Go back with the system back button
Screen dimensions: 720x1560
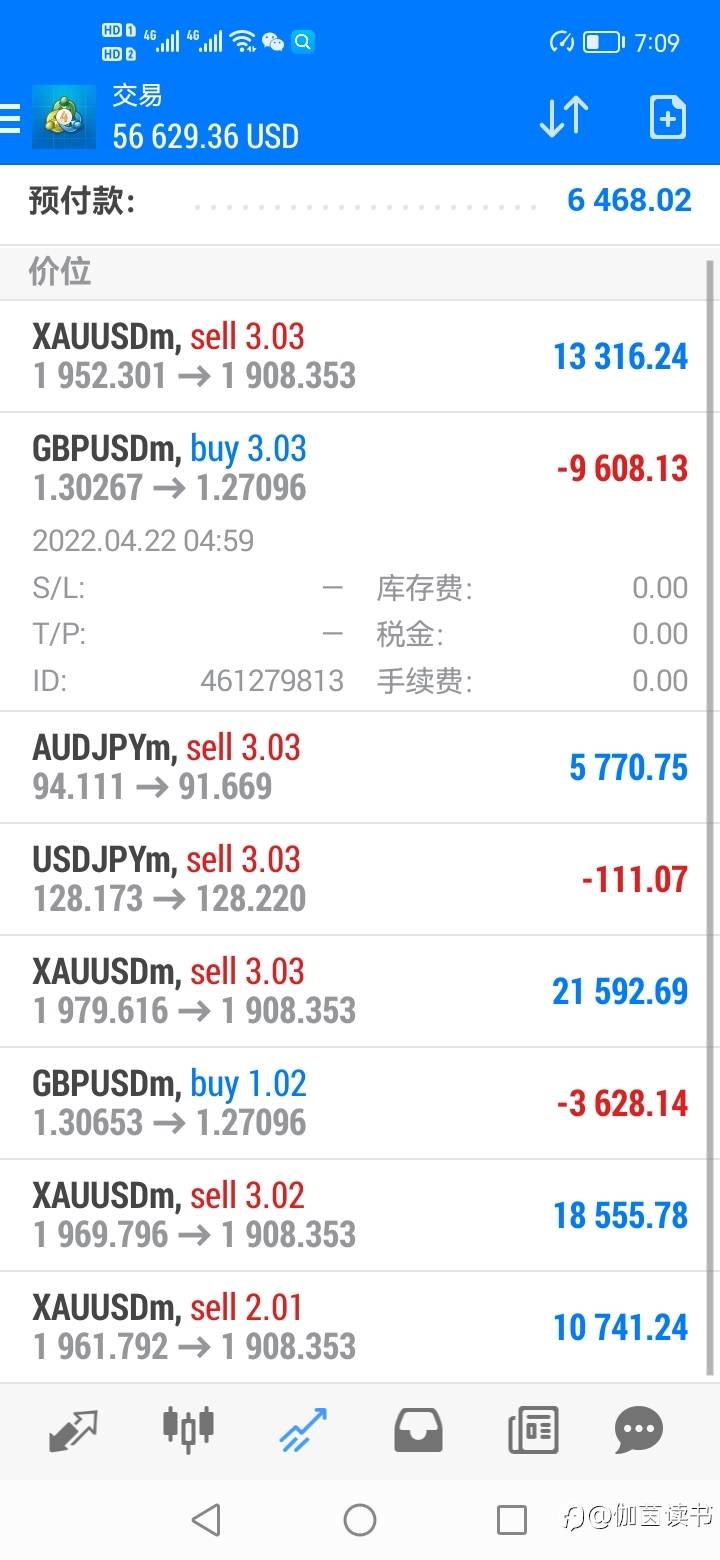pos(206,1520)
